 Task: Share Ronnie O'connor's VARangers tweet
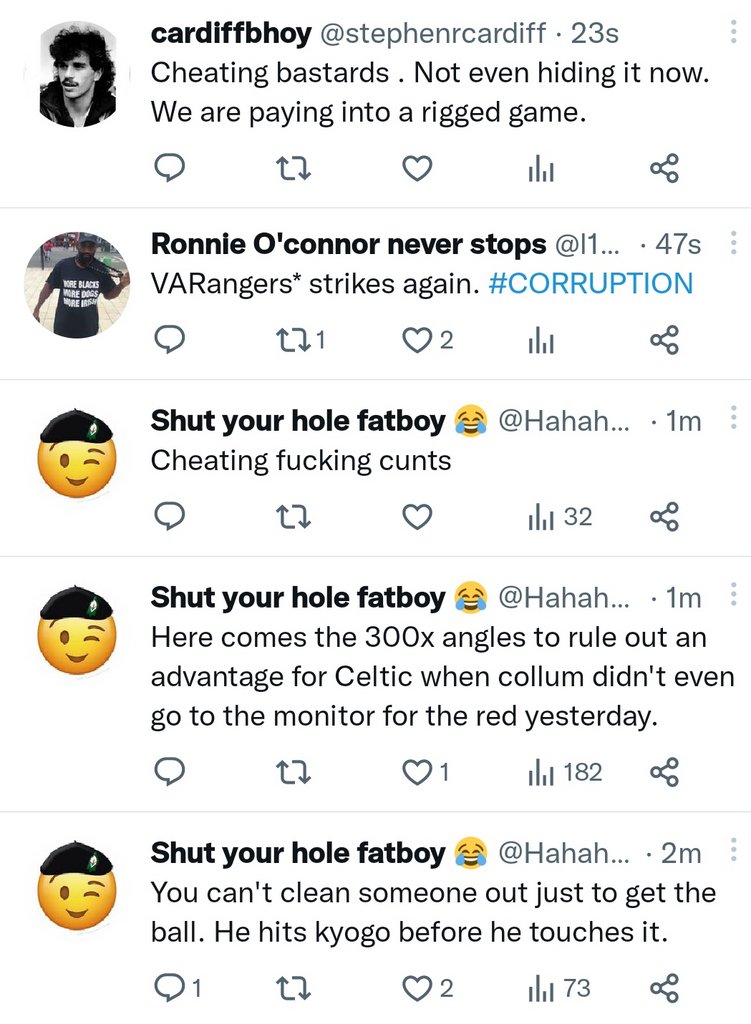point(664,340)
